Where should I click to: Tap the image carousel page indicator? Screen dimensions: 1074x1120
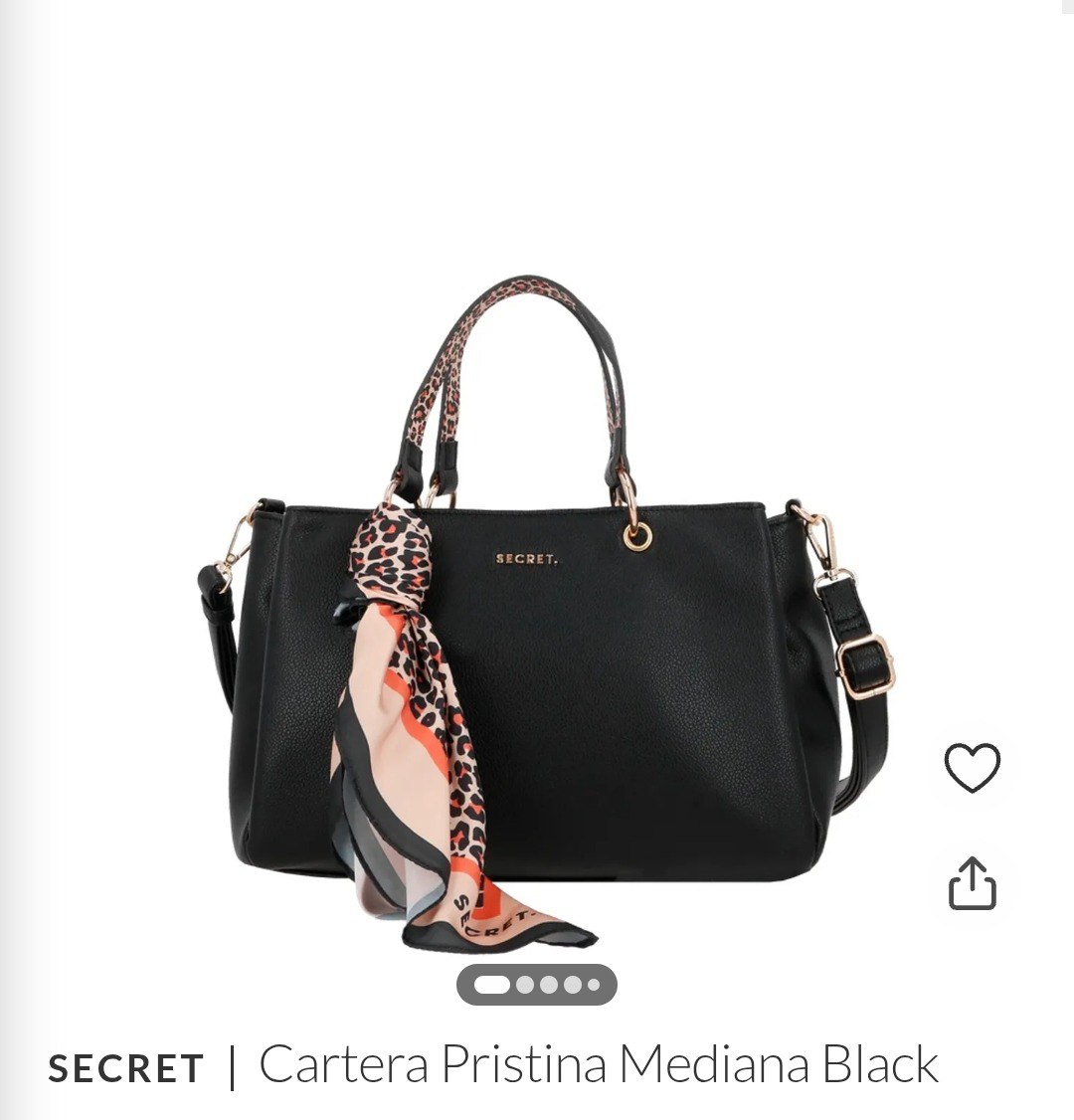(x=537, y=985)
